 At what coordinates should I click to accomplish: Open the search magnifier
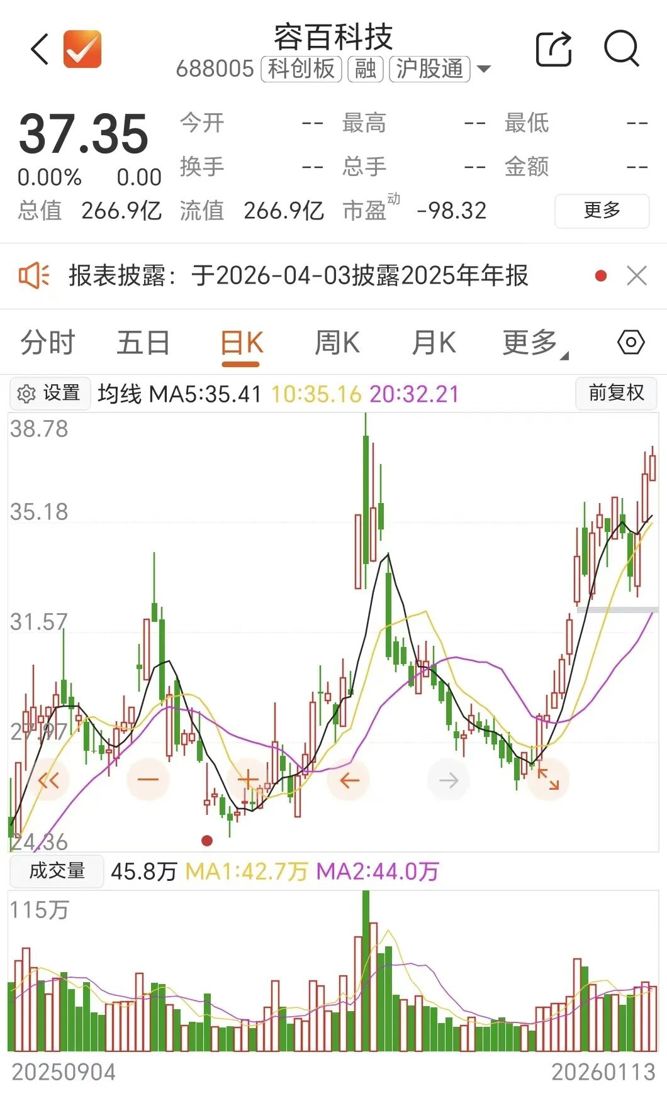point(621,48)
